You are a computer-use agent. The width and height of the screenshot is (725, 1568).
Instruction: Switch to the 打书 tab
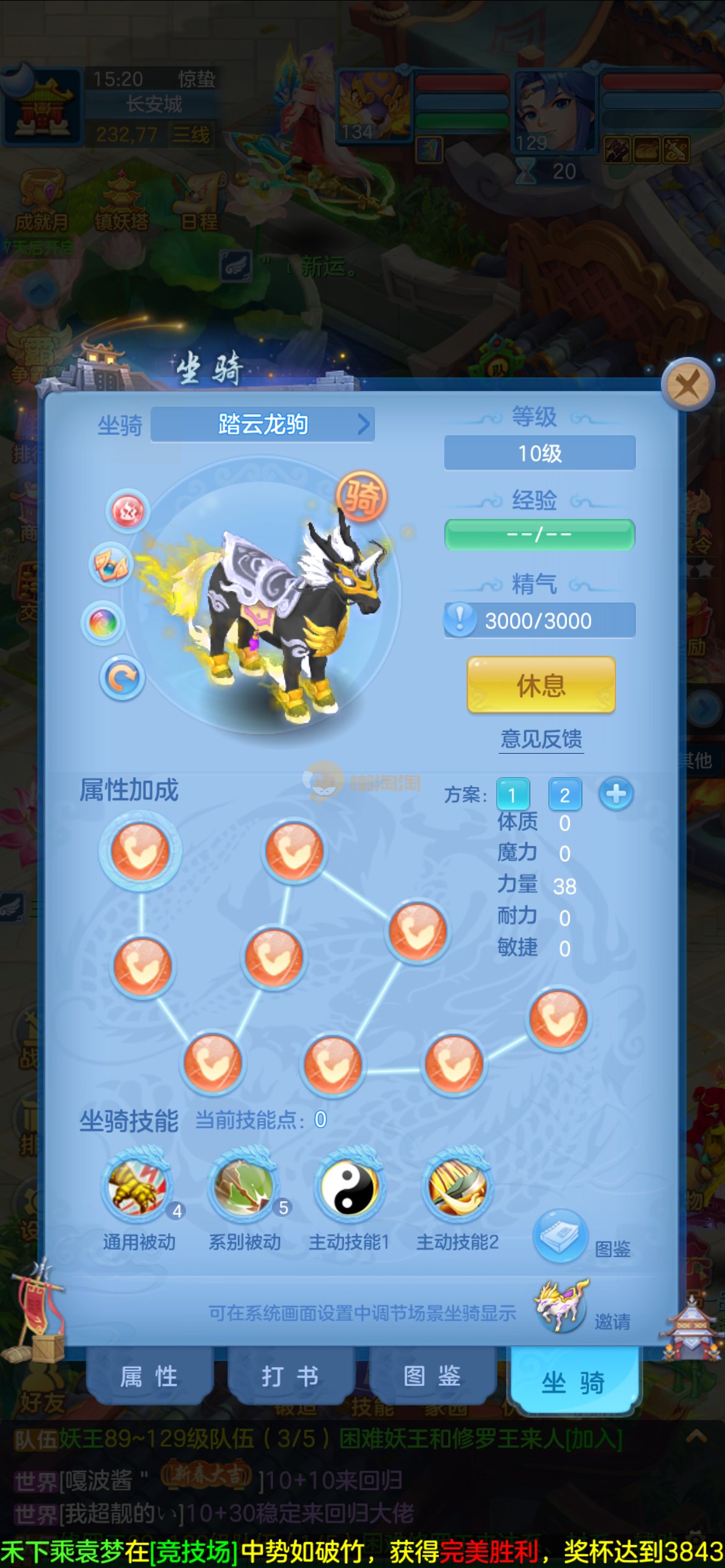290,1377
